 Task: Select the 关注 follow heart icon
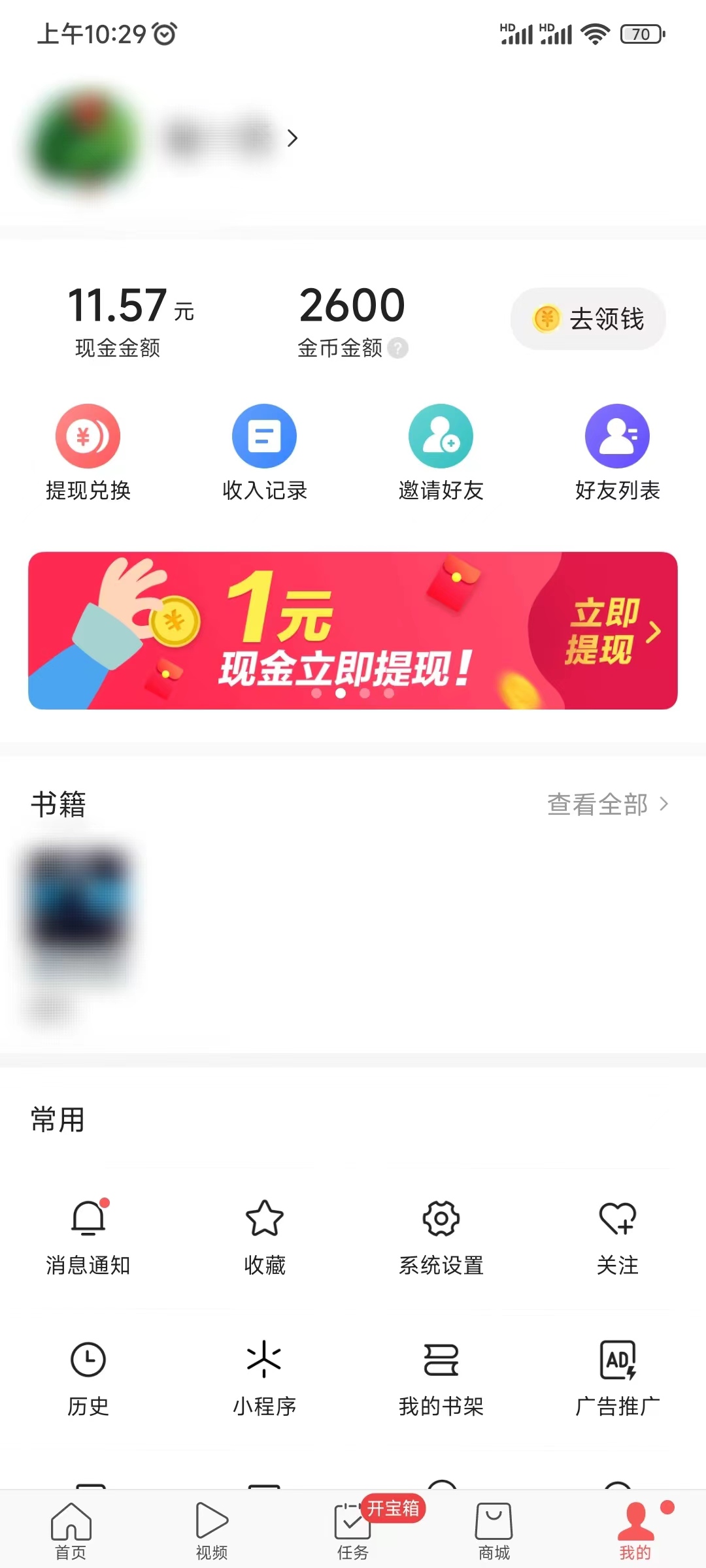tap(617, 1218)
